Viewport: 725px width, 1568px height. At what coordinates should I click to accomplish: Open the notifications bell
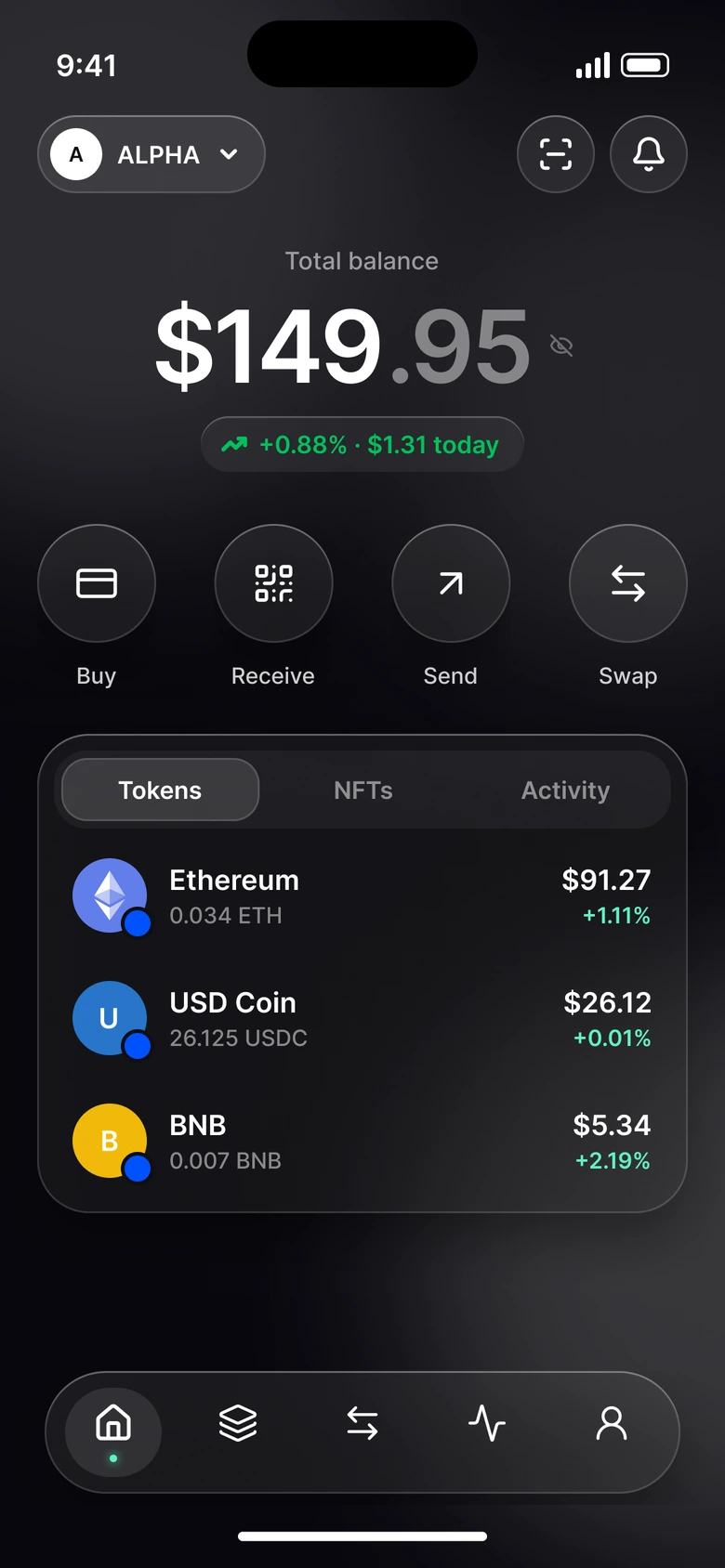[649, 154]
